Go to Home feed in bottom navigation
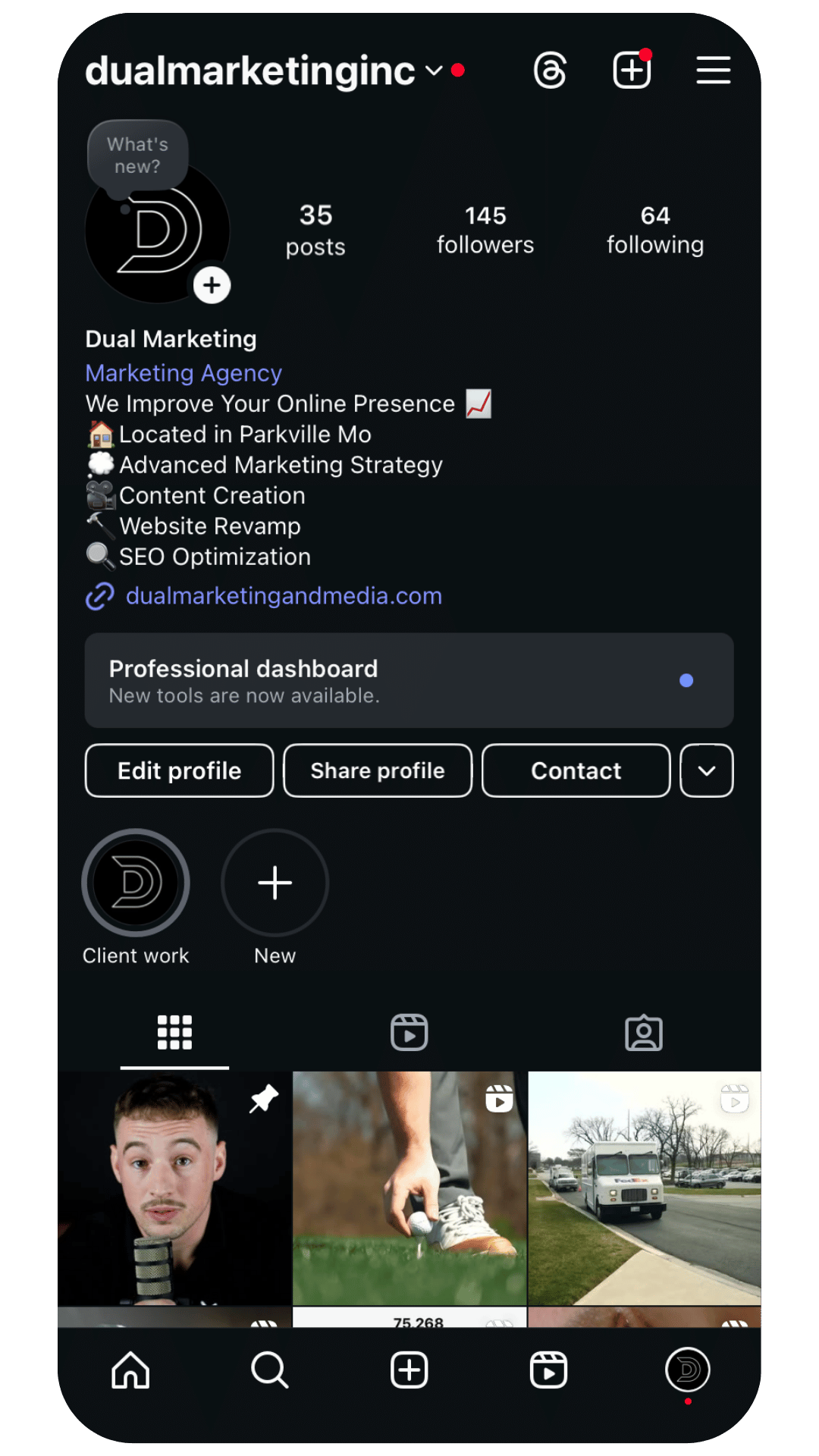This screenshot has height=1456, width=819. [x=130, y=1370]
